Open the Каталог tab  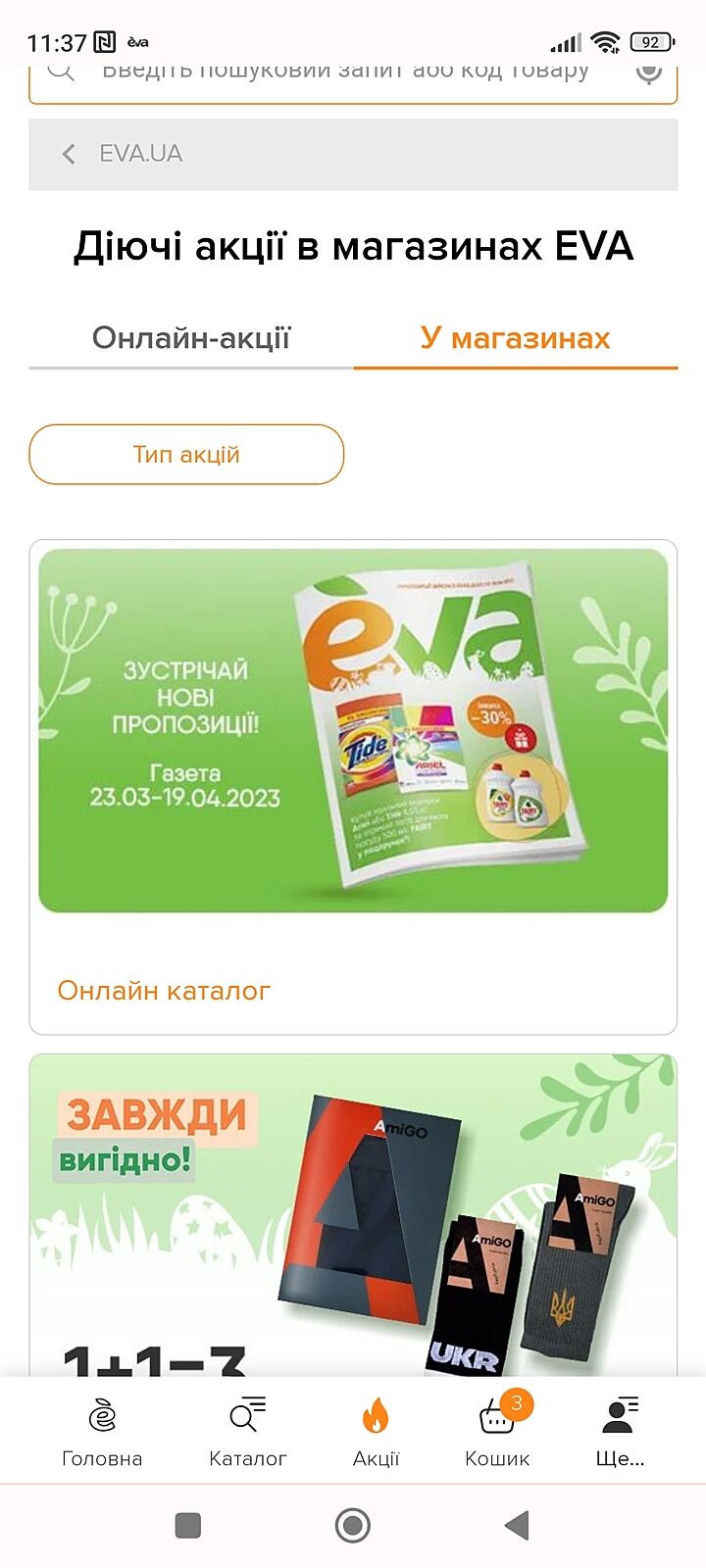tap(247, 1432)
